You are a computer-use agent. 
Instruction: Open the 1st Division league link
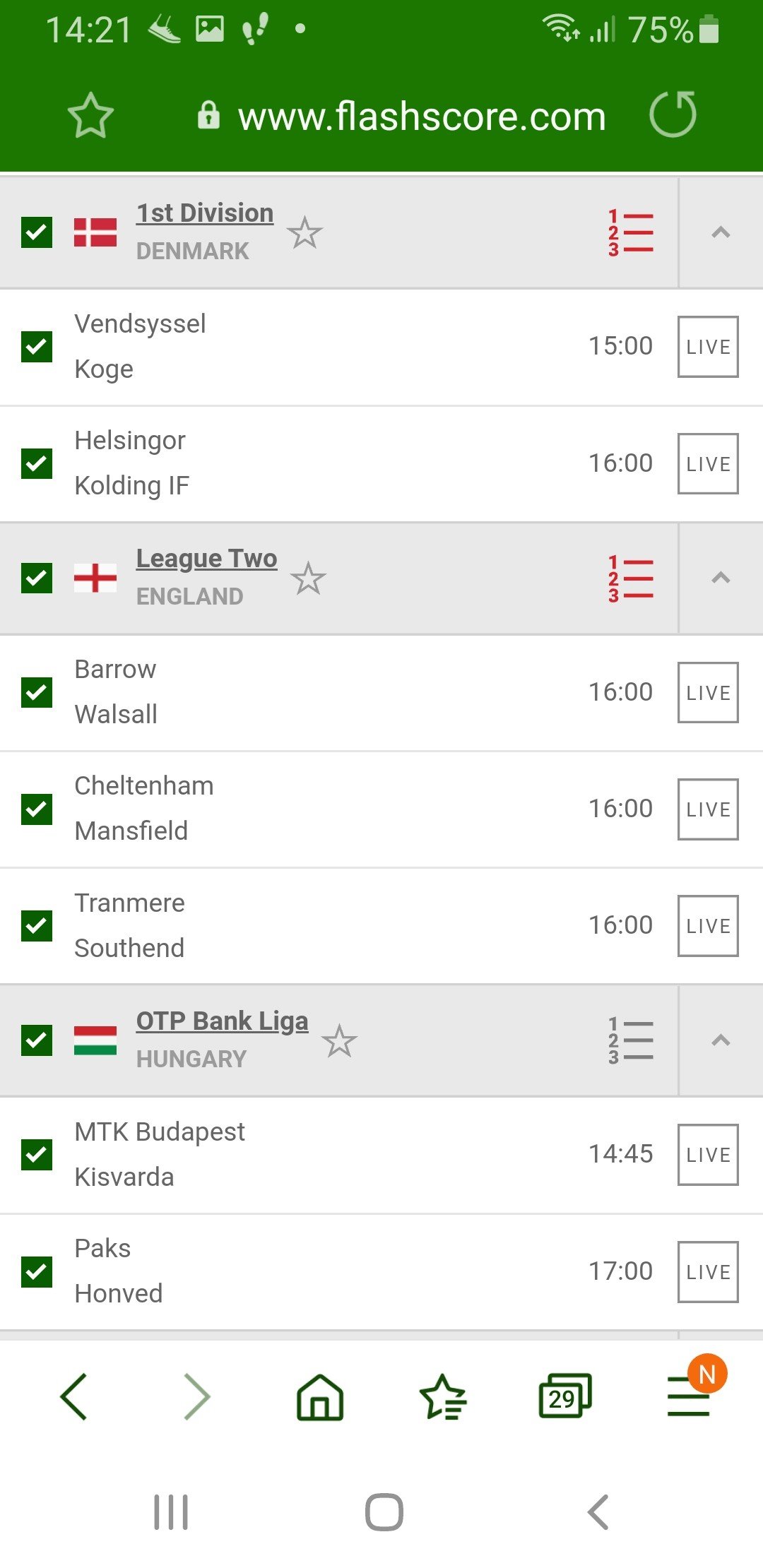click(x=205, y=213)
